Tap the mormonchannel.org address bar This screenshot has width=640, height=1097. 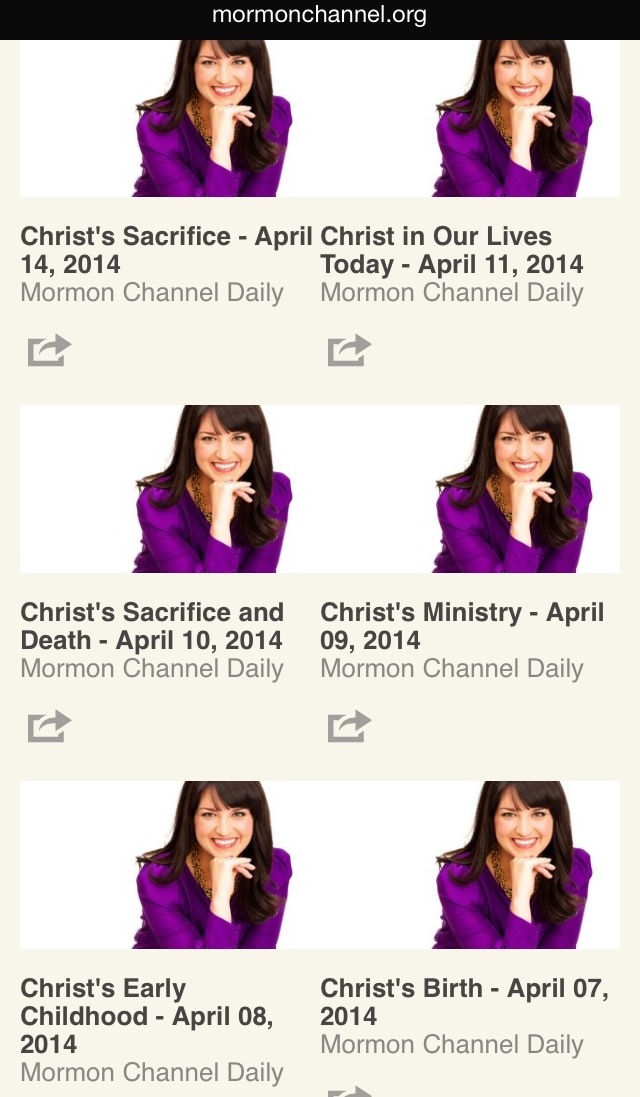(x=320, y=15)
